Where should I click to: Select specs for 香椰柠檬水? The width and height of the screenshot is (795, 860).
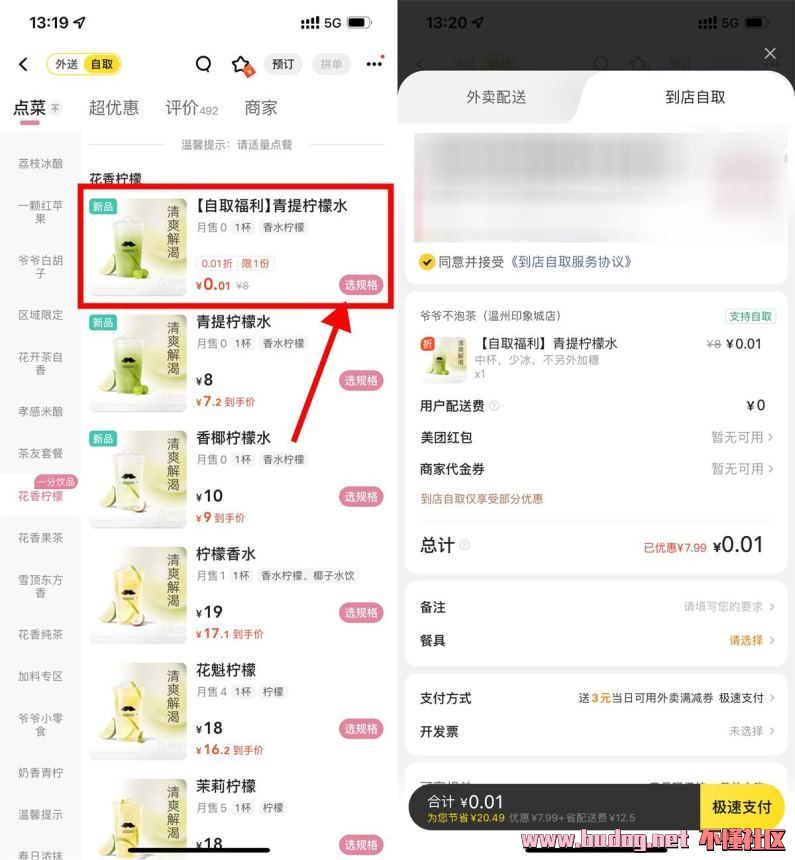(360, 496)
